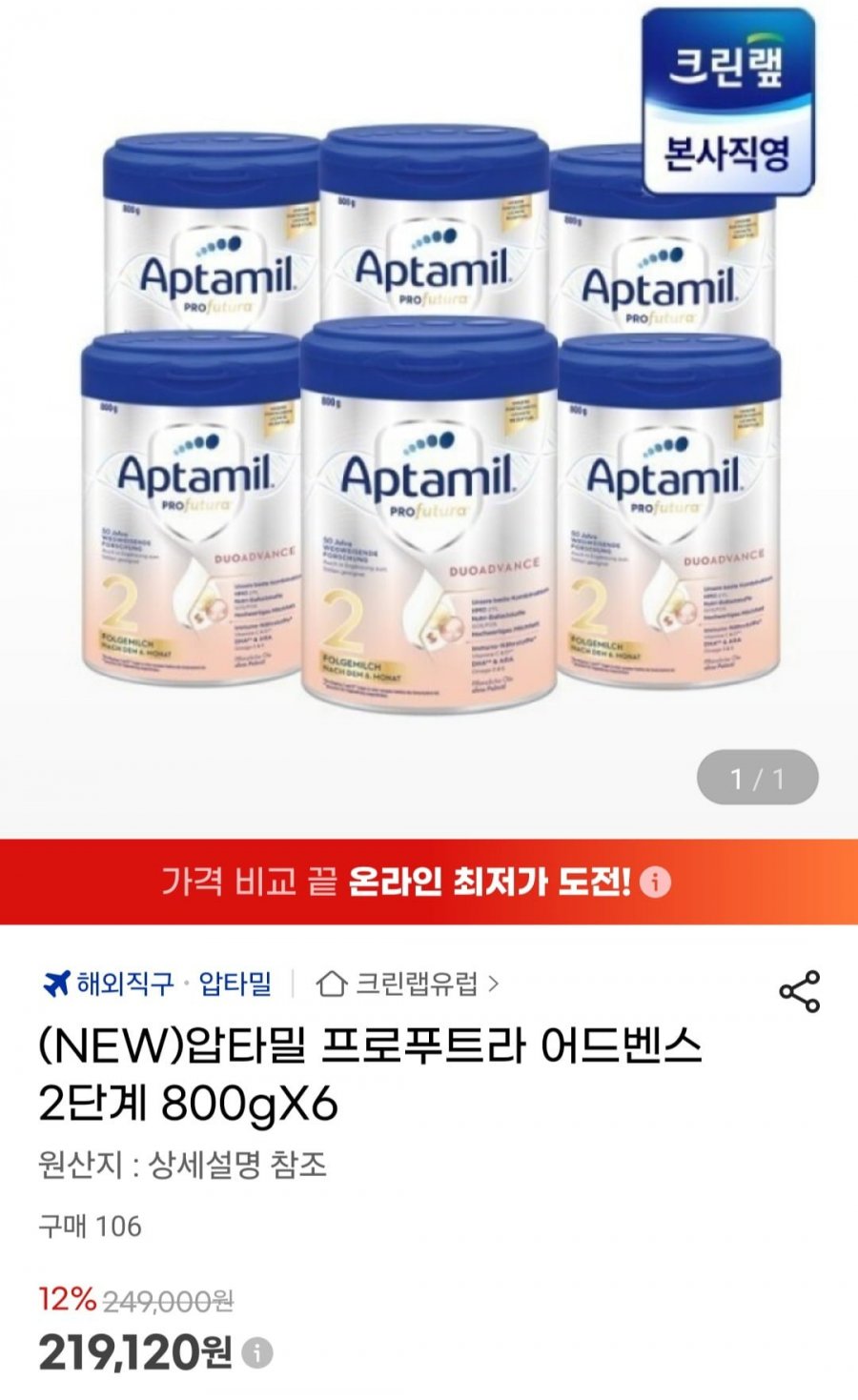
Task: Open the 압타밀 brand link
Action: (x=235, y=984)
